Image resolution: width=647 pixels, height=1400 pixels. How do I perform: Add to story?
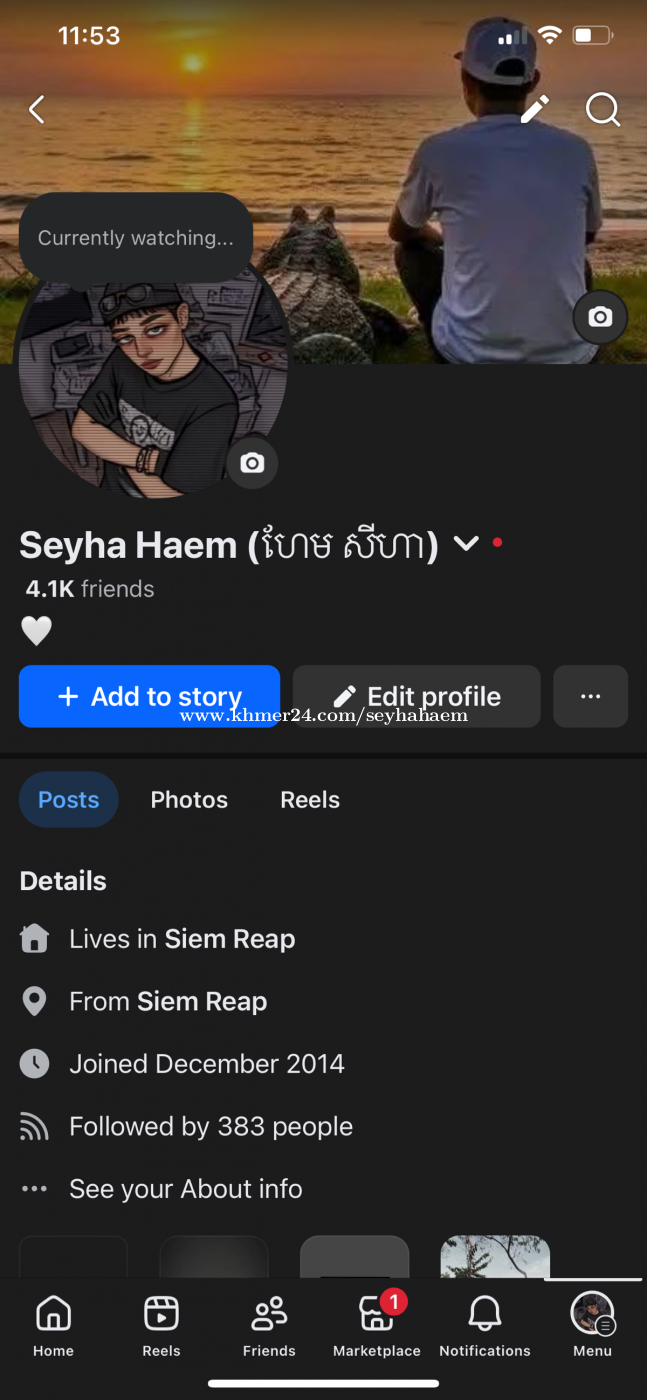pos(149,696)
